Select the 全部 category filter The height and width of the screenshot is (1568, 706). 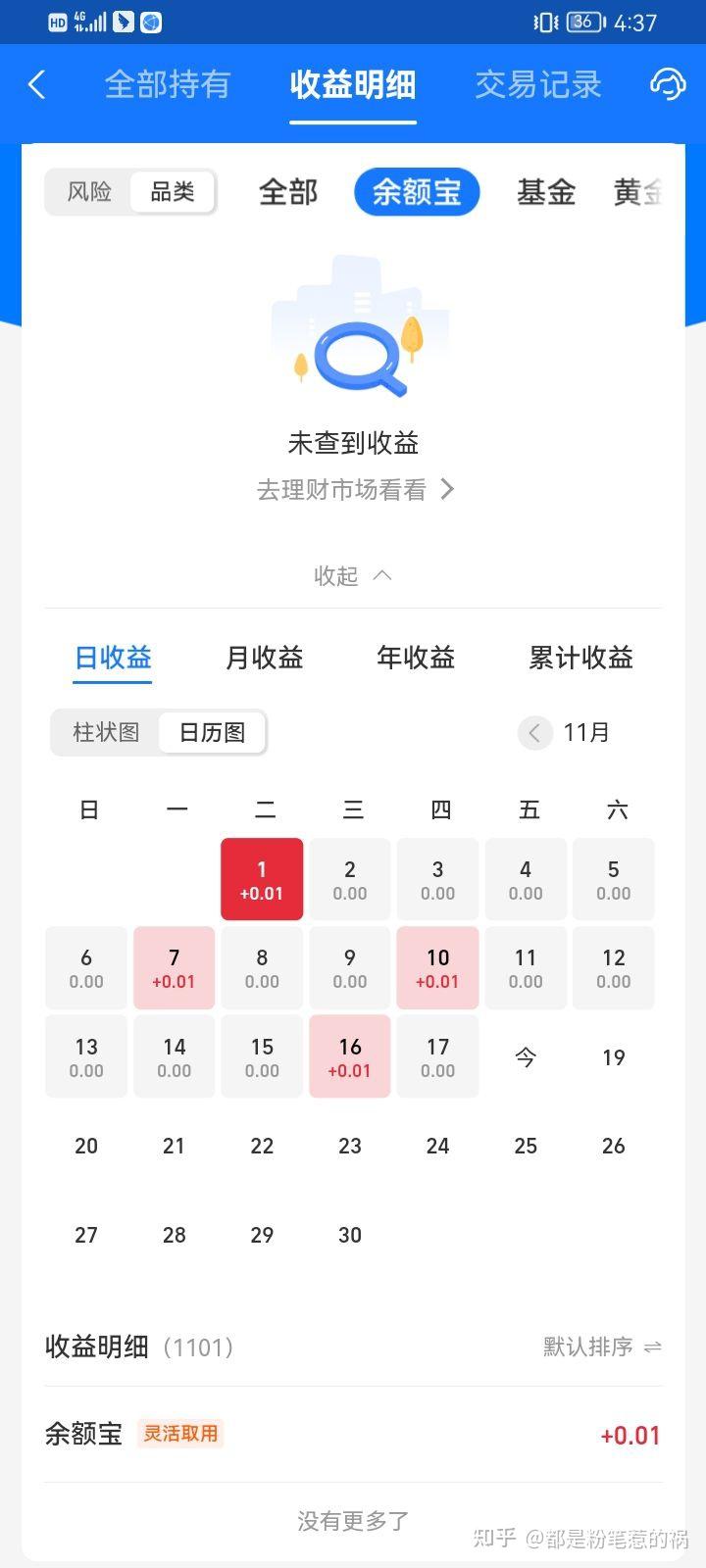(x=288, y=191)
